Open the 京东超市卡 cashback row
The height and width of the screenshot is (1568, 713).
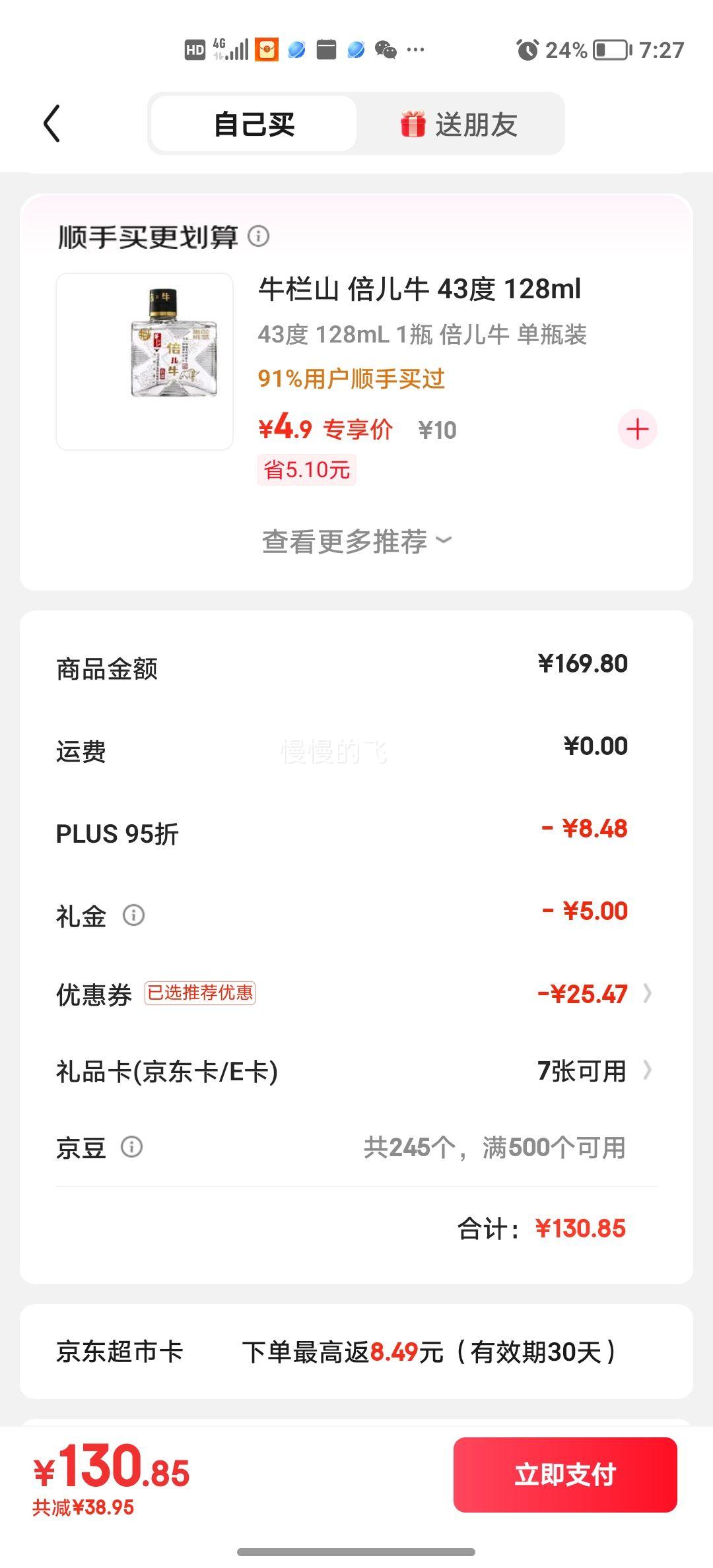click(356, 1352)
